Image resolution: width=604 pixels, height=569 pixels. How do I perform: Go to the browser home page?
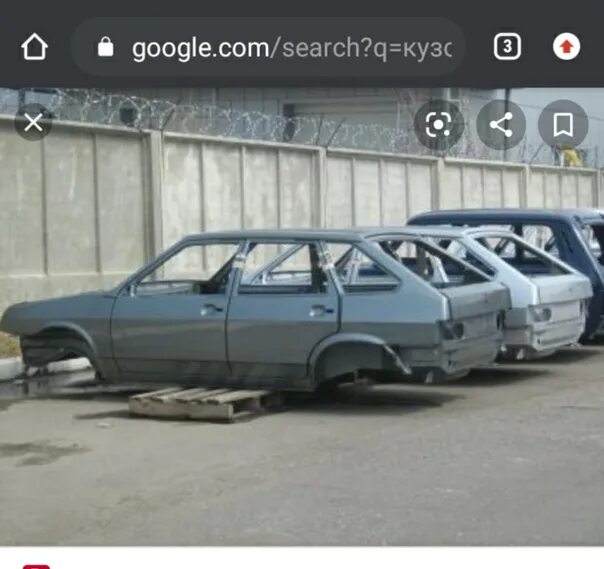pyautogui.click(x=35, y=47)
